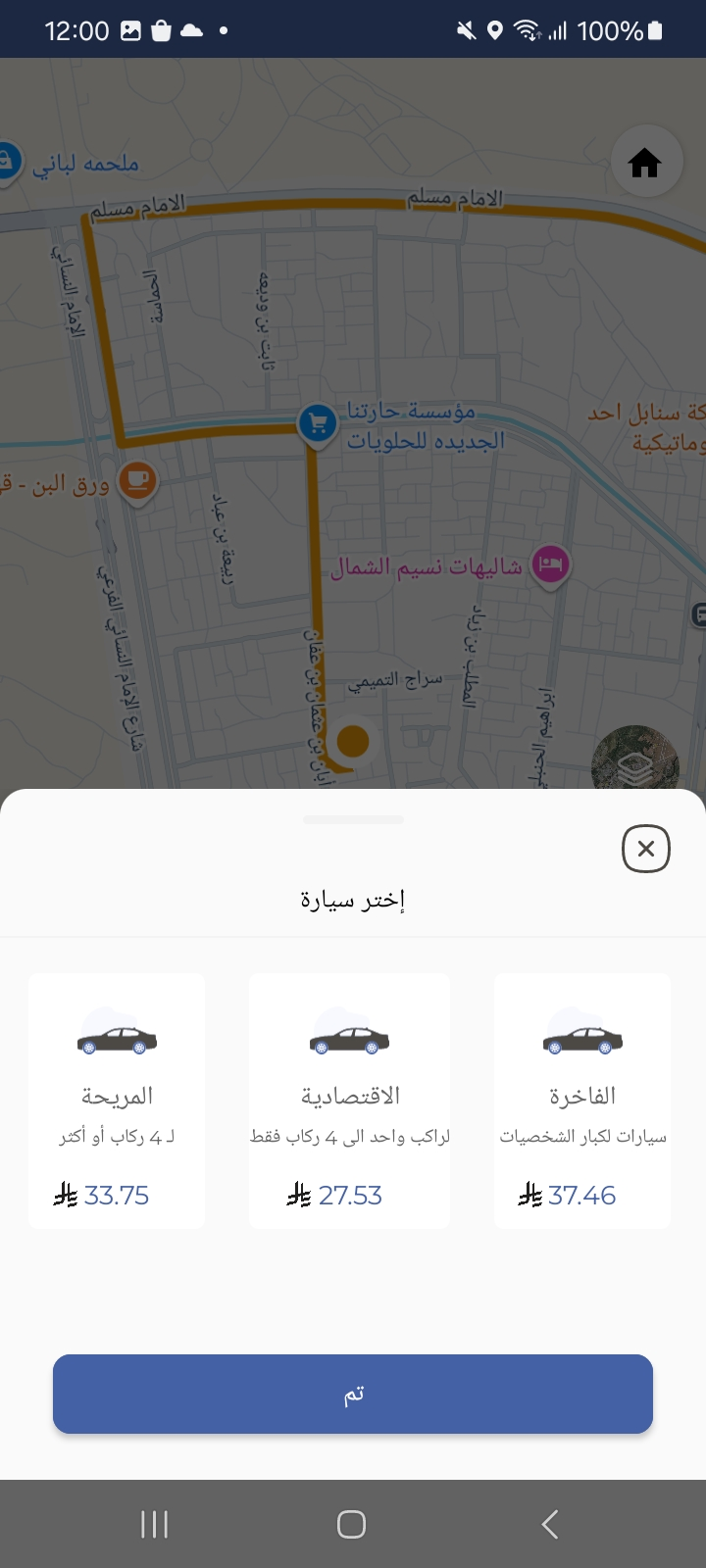
Task: Tap the Wi-Fi status bar icon
Action: coord(527,30)
